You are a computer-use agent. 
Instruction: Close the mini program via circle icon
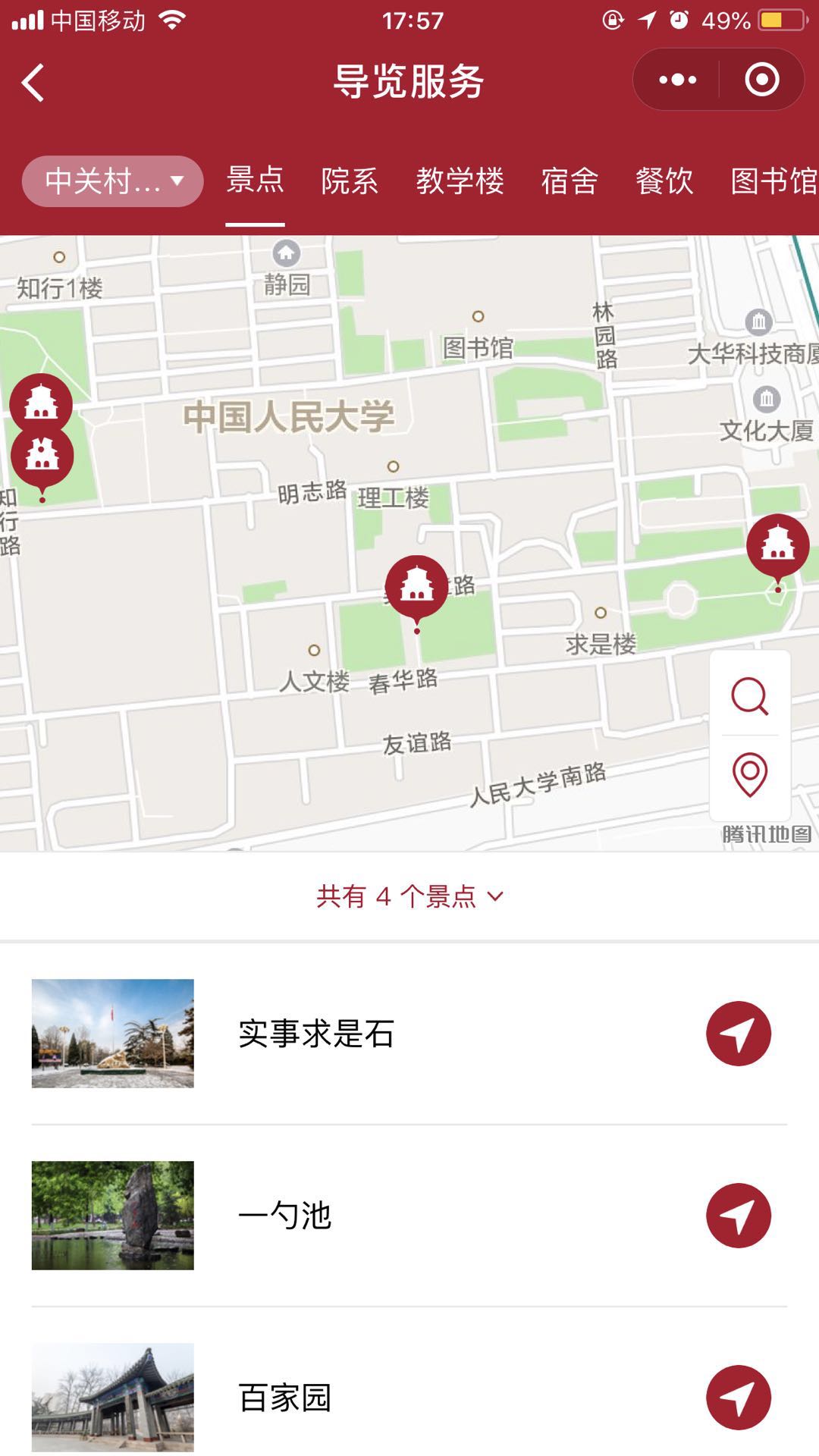pos(762,80)
